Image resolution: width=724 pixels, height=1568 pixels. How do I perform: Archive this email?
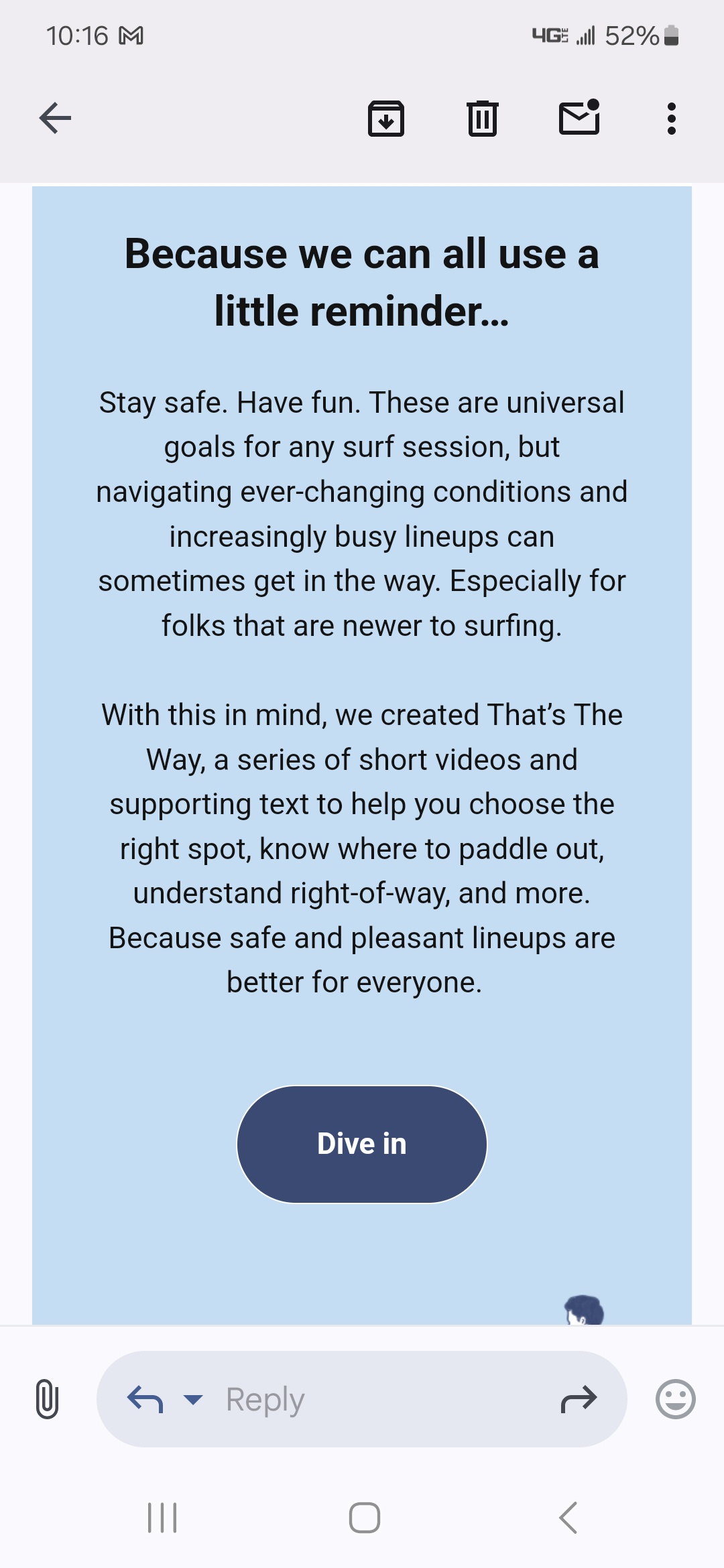coord(386,119)
